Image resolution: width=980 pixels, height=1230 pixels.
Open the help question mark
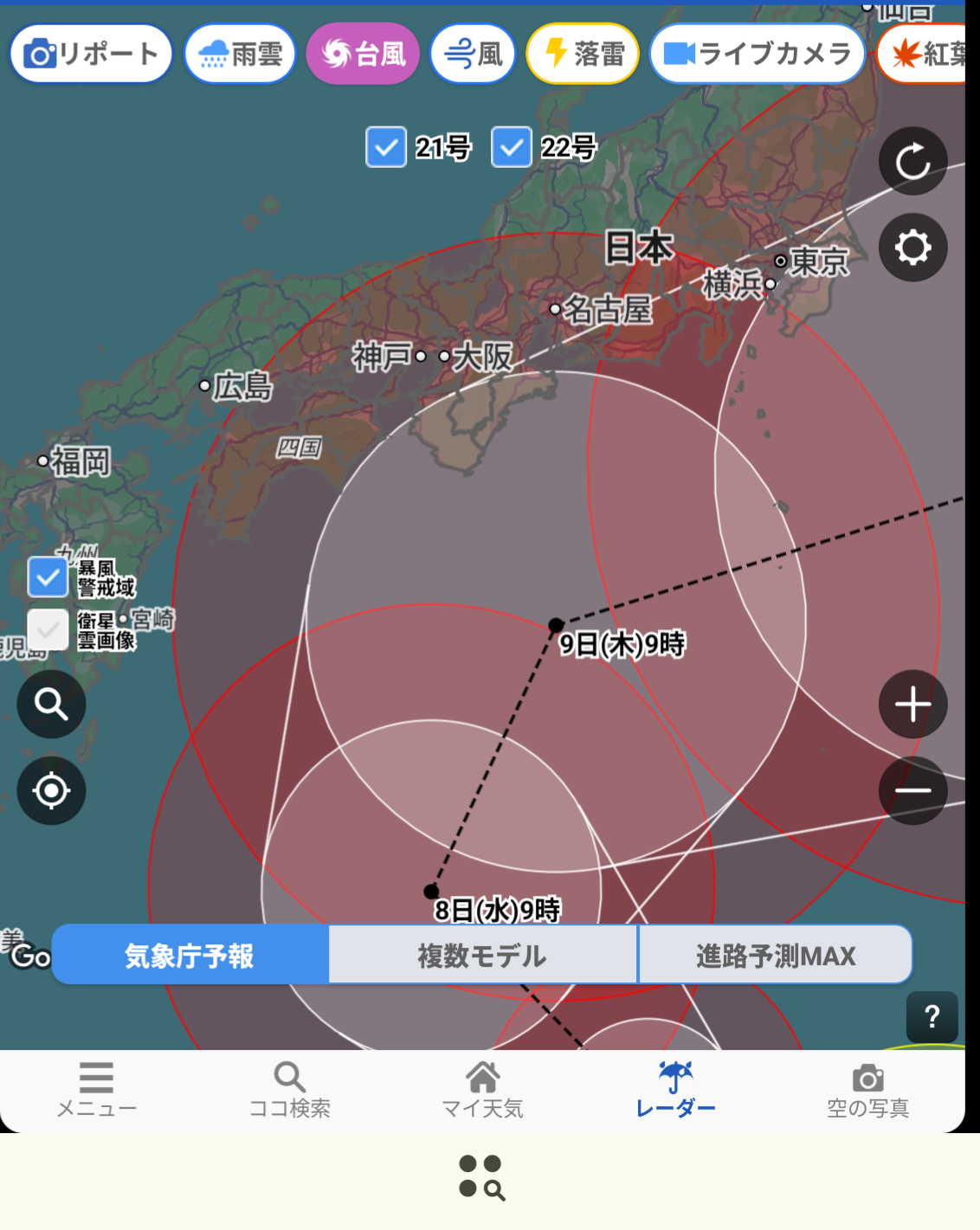932,1016
